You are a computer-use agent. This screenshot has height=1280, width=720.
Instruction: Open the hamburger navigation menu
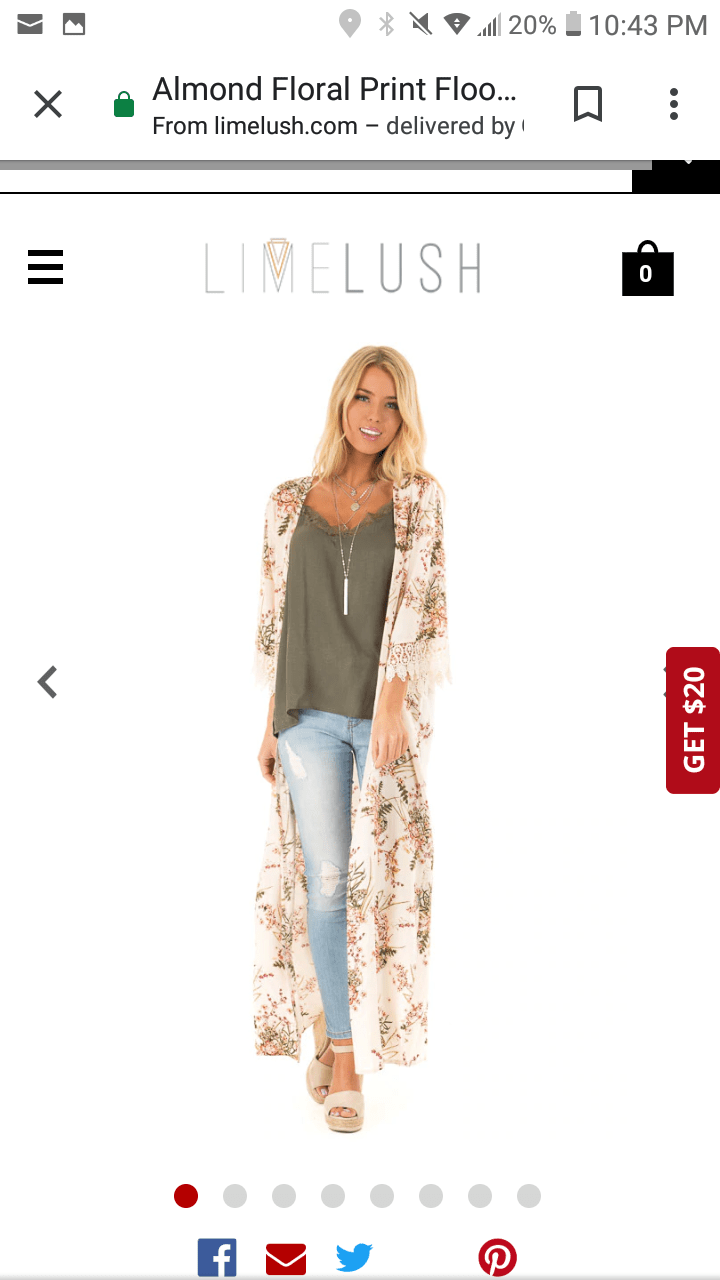[x=46, y=268]
